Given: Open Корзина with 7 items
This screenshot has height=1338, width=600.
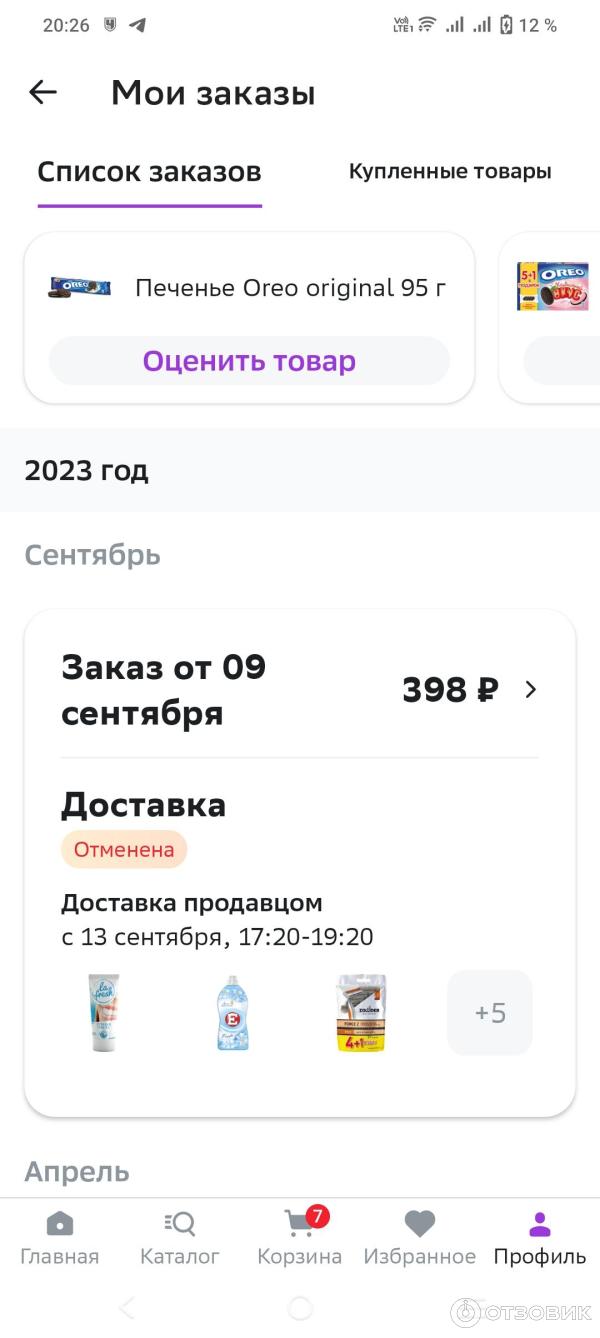Looking at the screenshot, I should (300, 1238).
